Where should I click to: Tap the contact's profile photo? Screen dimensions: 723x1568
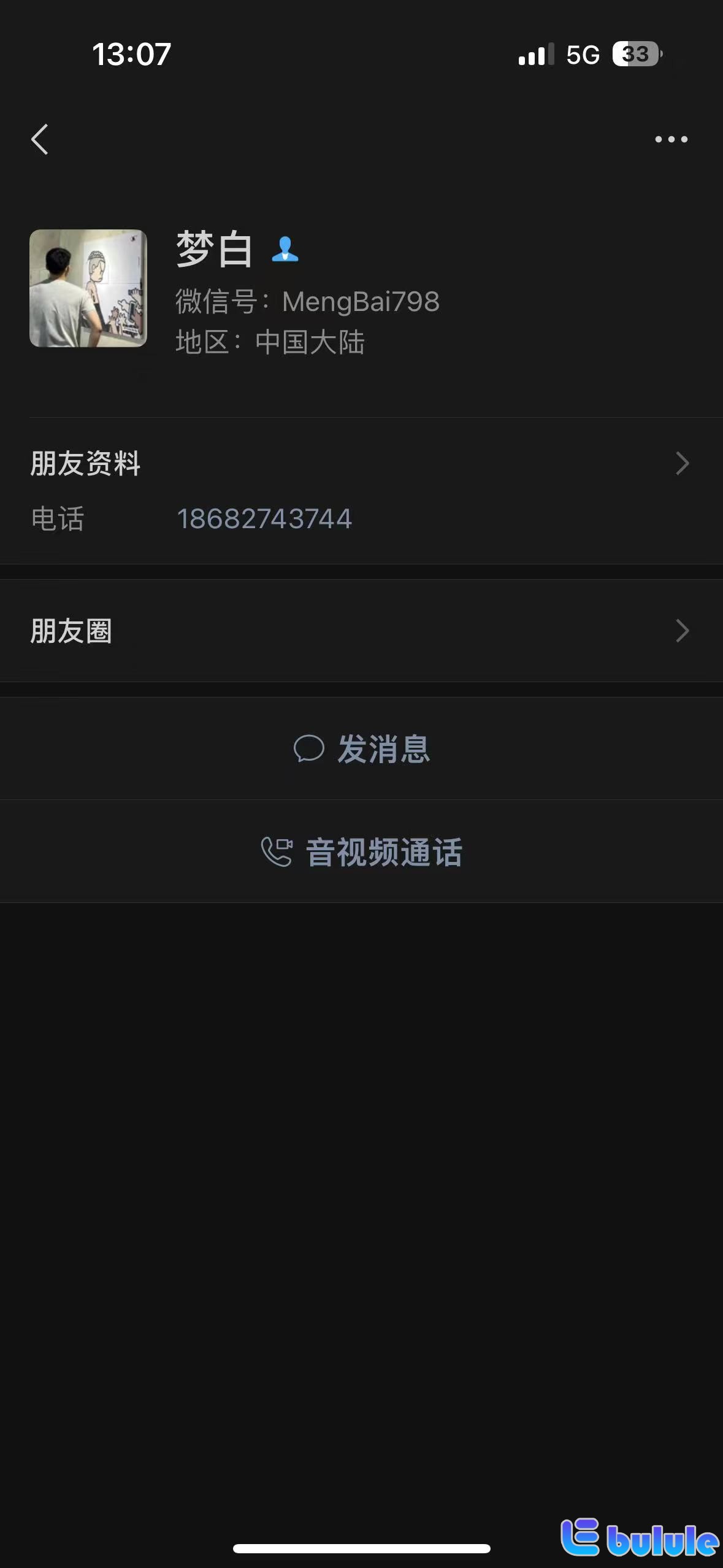pyautogui.click(x=89, y=288)
